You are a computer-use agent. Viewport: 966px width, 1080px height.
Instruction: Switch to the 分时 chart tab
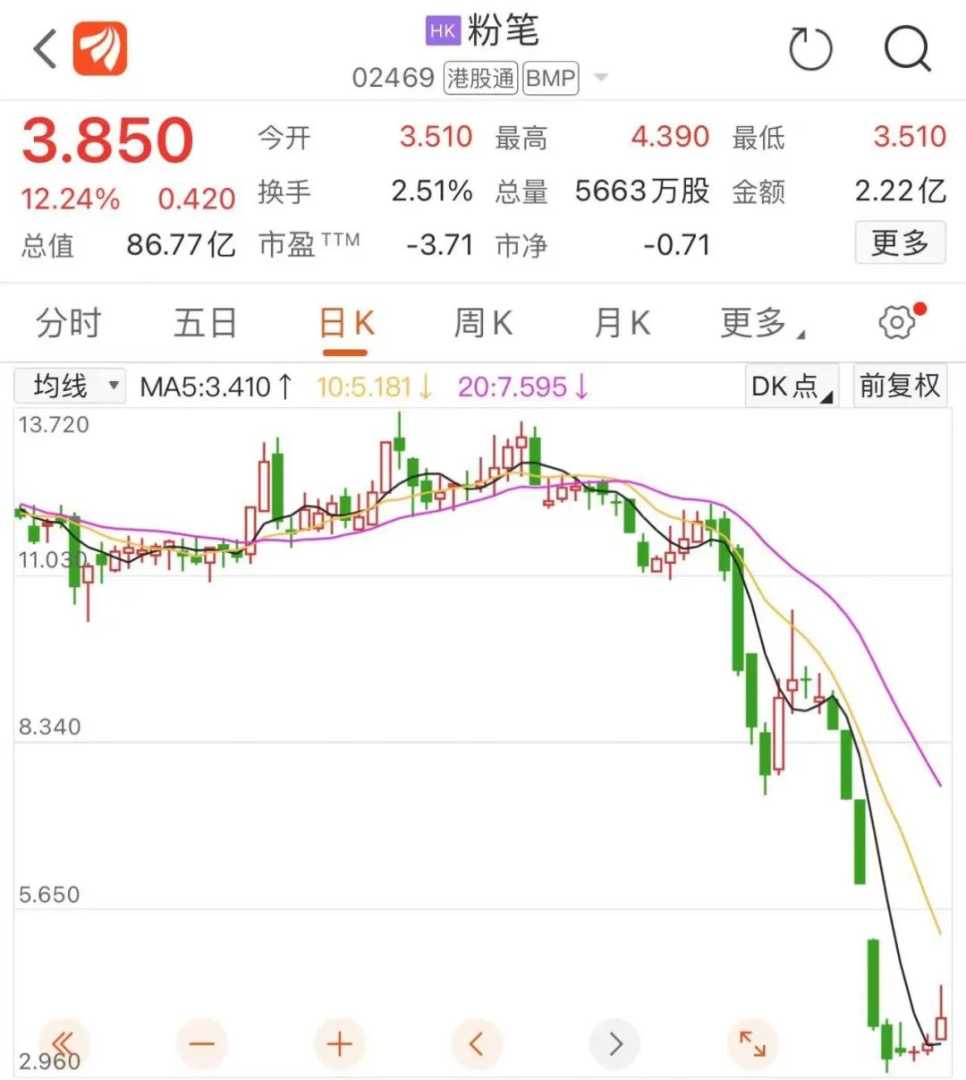[68, 323]
